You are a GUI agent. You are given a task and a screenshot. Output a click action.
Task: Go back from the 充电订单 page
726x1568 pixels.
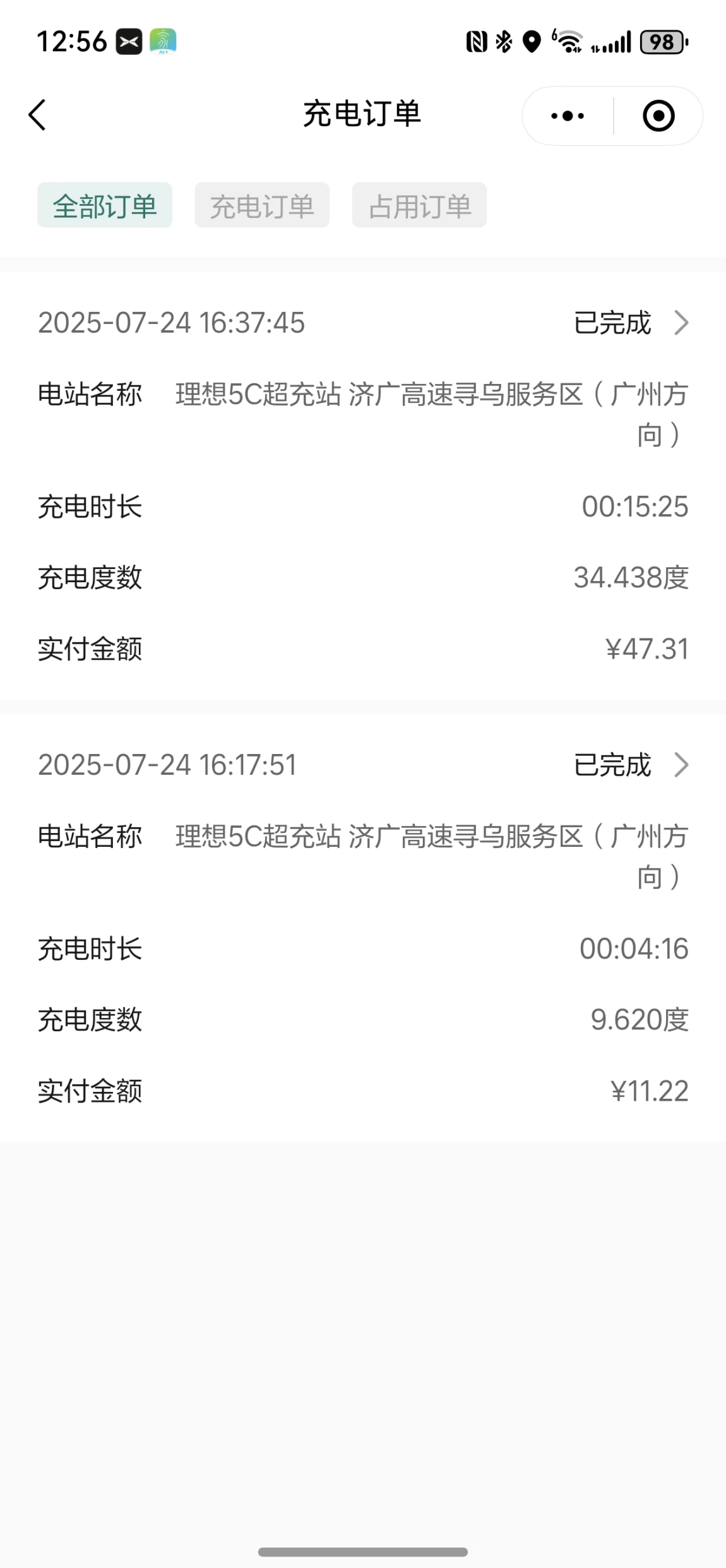(x=38, y=115)
